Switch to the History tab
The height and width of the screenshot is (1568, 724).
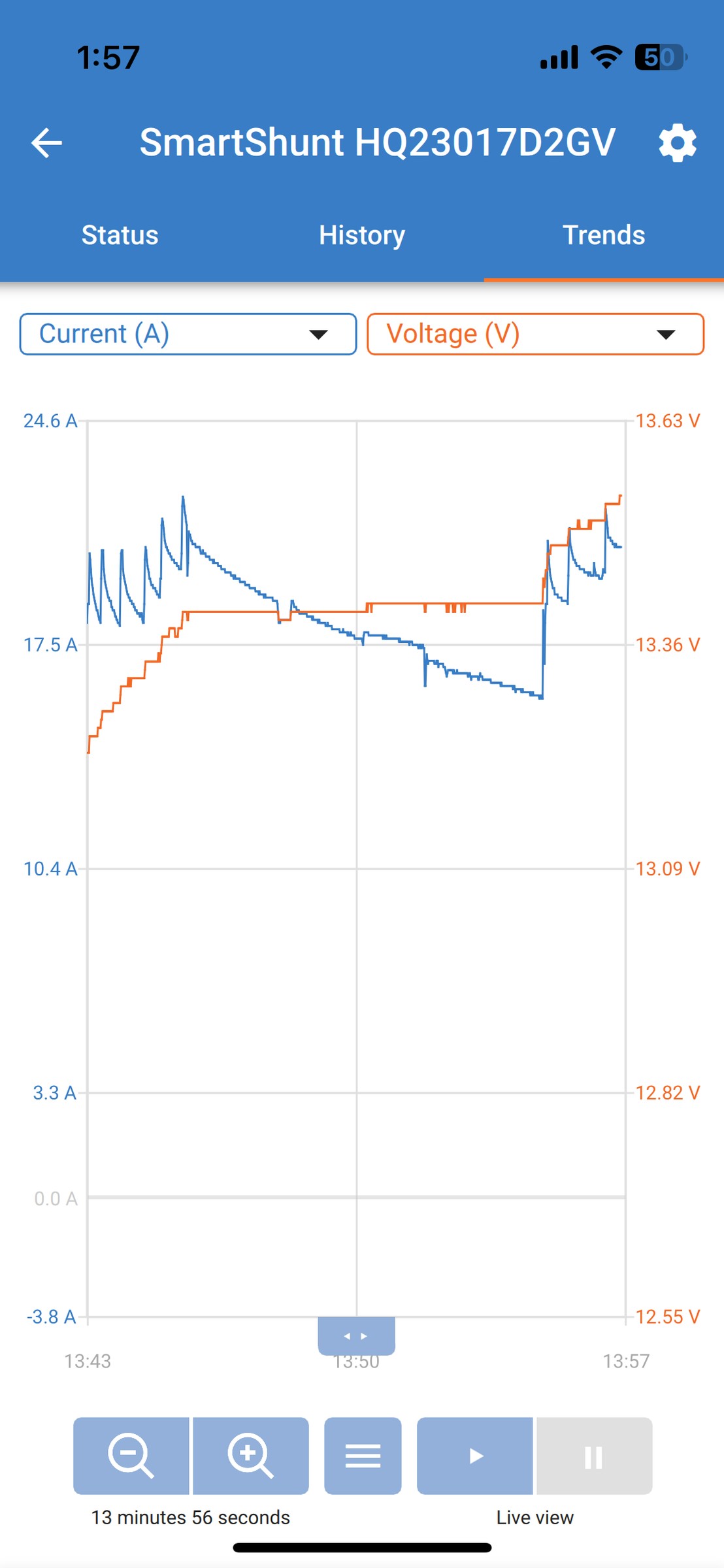coord(362,235)
